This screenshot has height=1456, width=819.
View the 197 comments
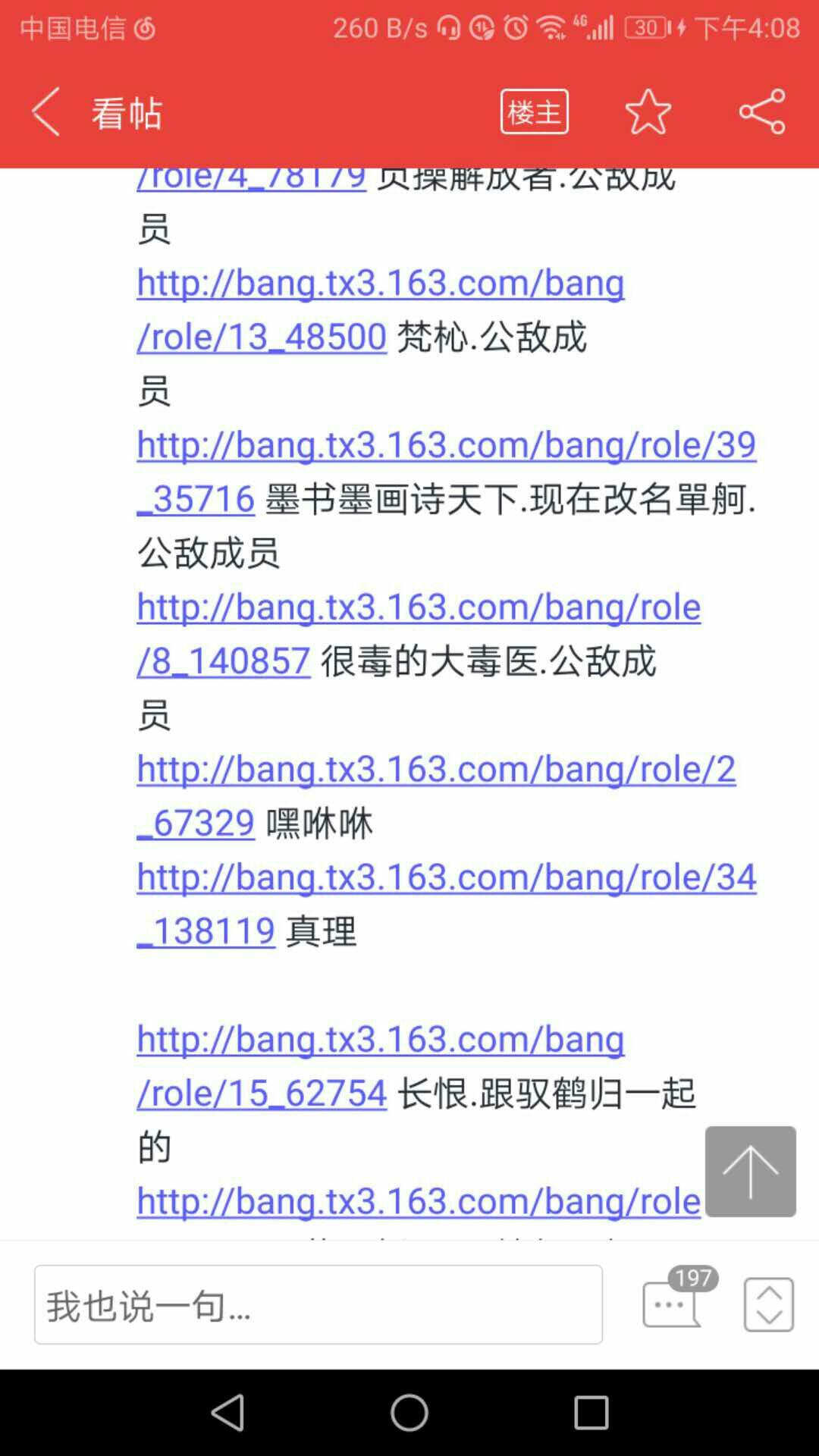pyautogui.click(x=677, y=1298)
